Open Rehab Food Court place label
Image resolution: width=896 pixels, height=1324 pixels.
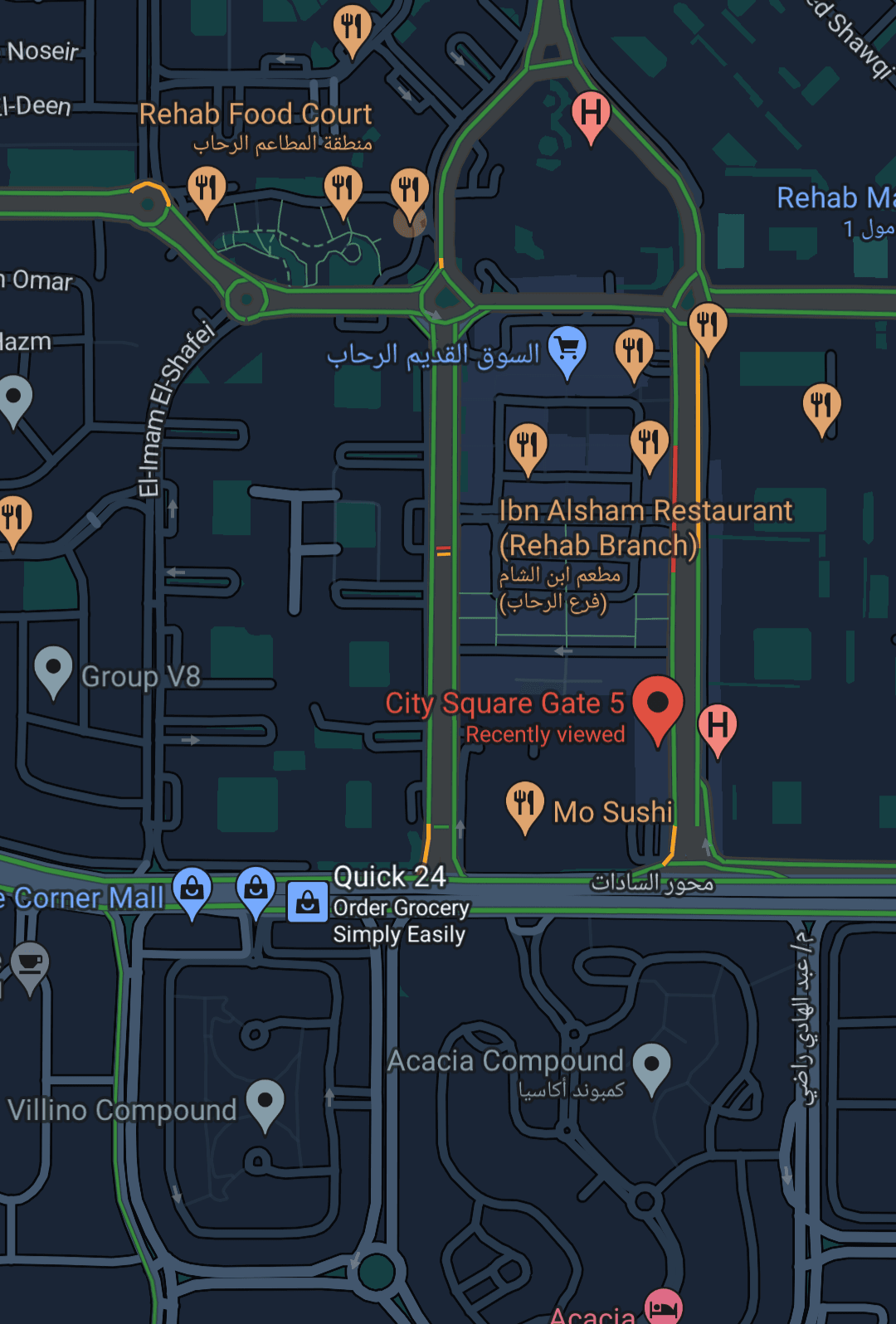(x=256, y=114)
